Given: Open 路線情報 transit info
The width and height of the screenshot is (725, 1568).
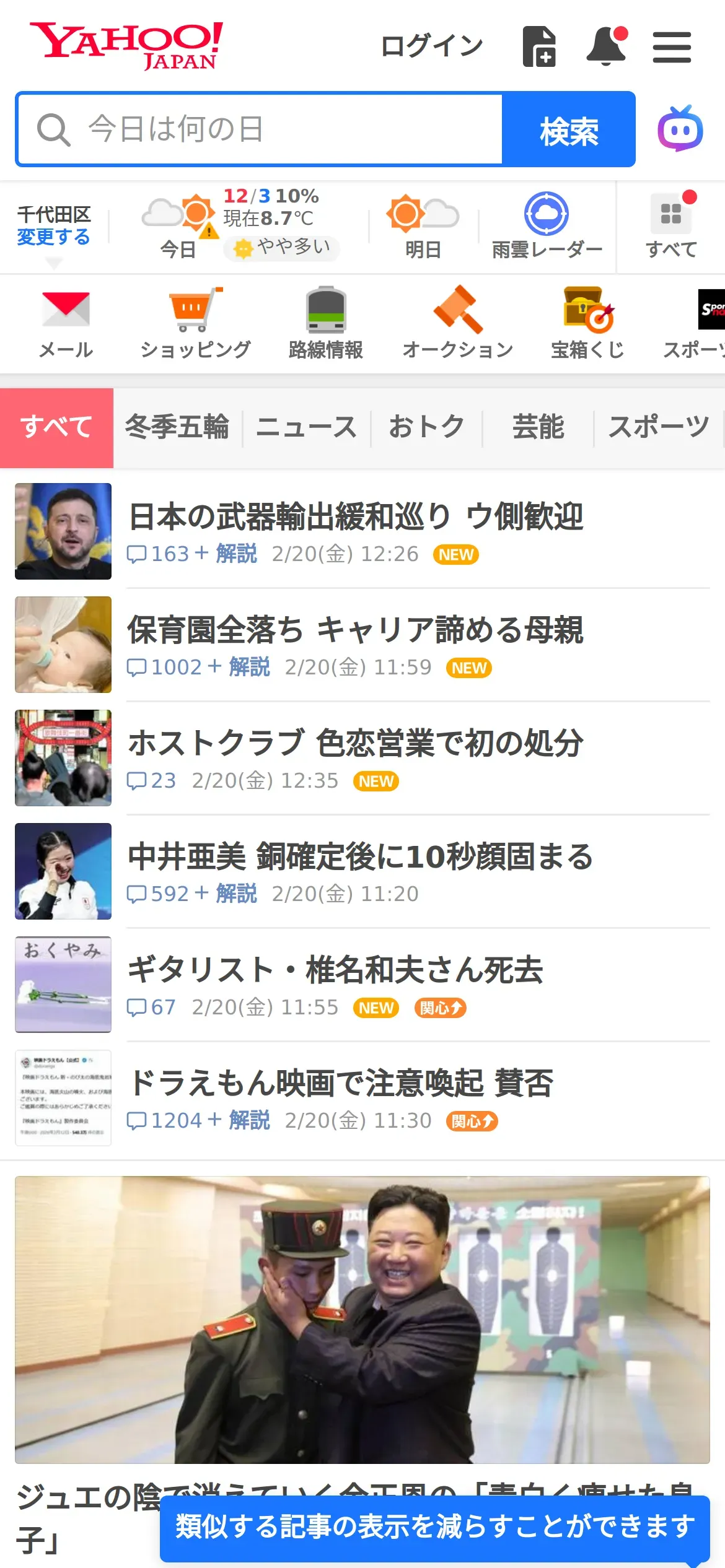Looking at the screenshot, I should tap(326, 323).
